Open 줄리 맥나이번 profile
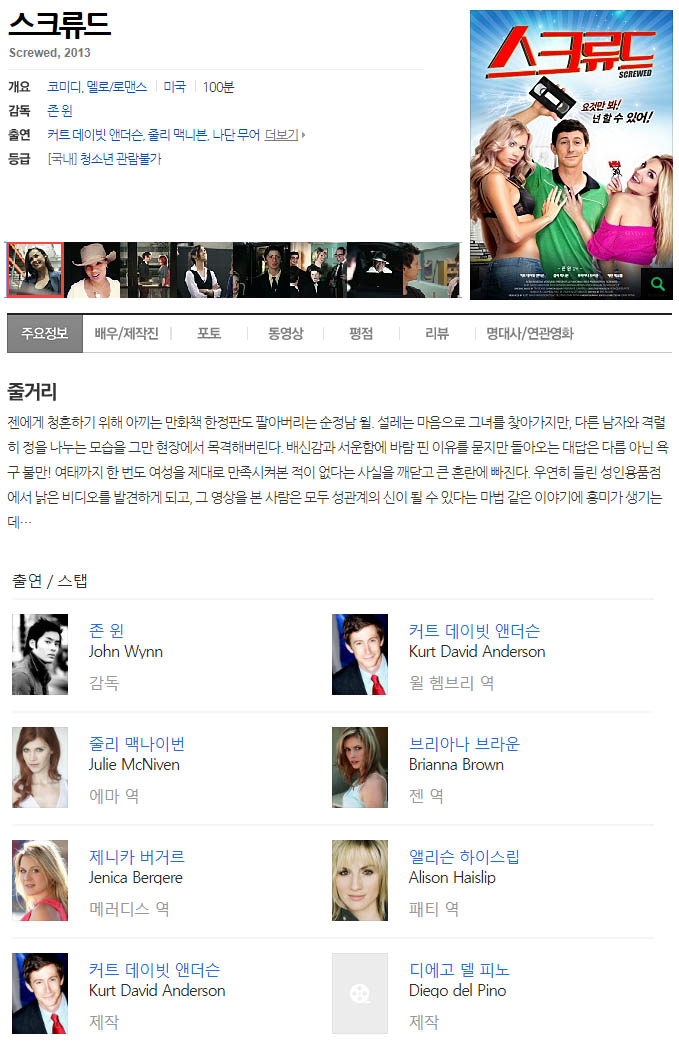Viewport: 679px width, 1054px height. pyautogui.click(x=137, y=744)
